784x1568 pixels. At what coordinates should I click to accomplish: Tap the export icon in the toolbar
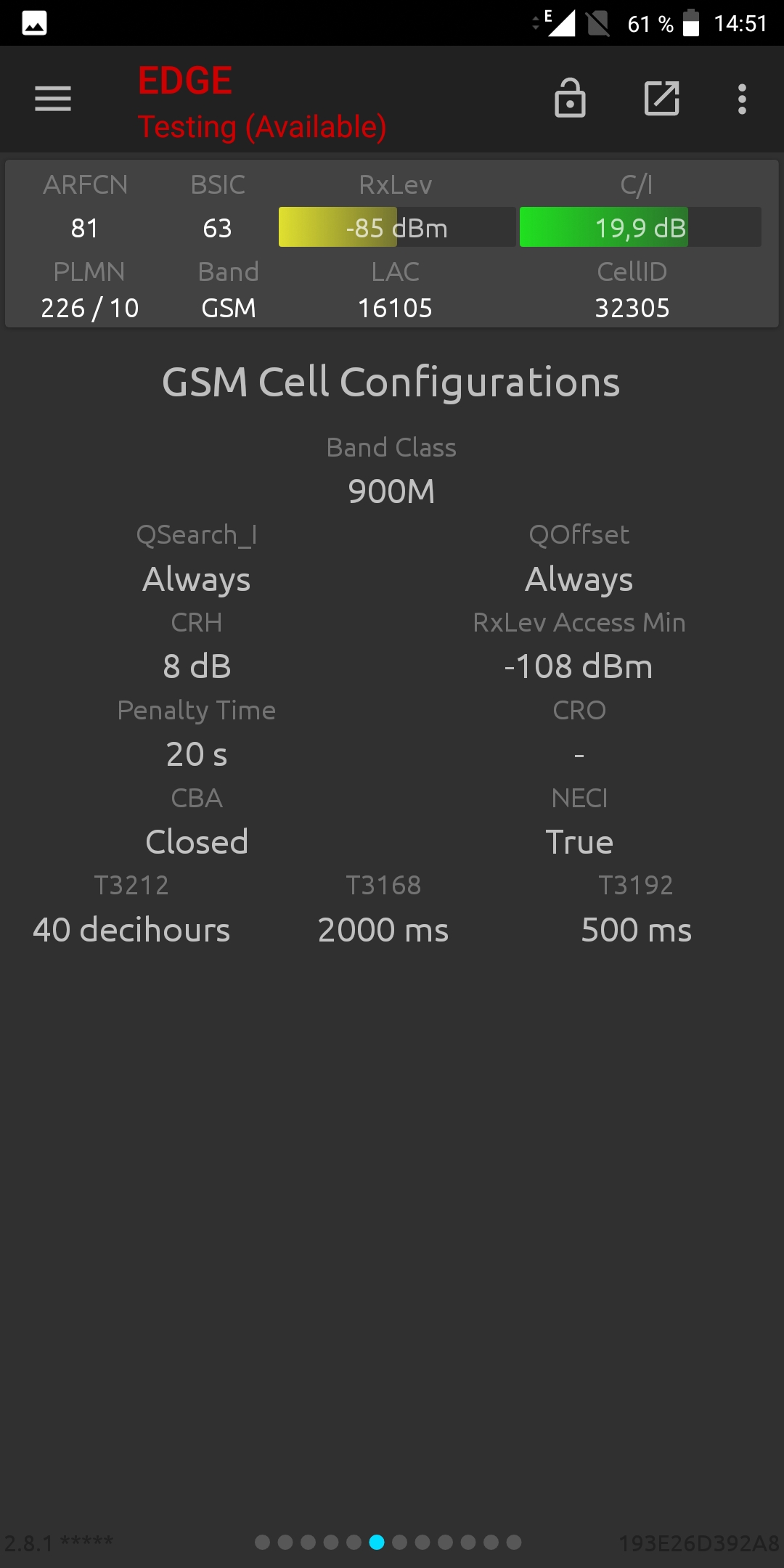(x=662, y=99)
